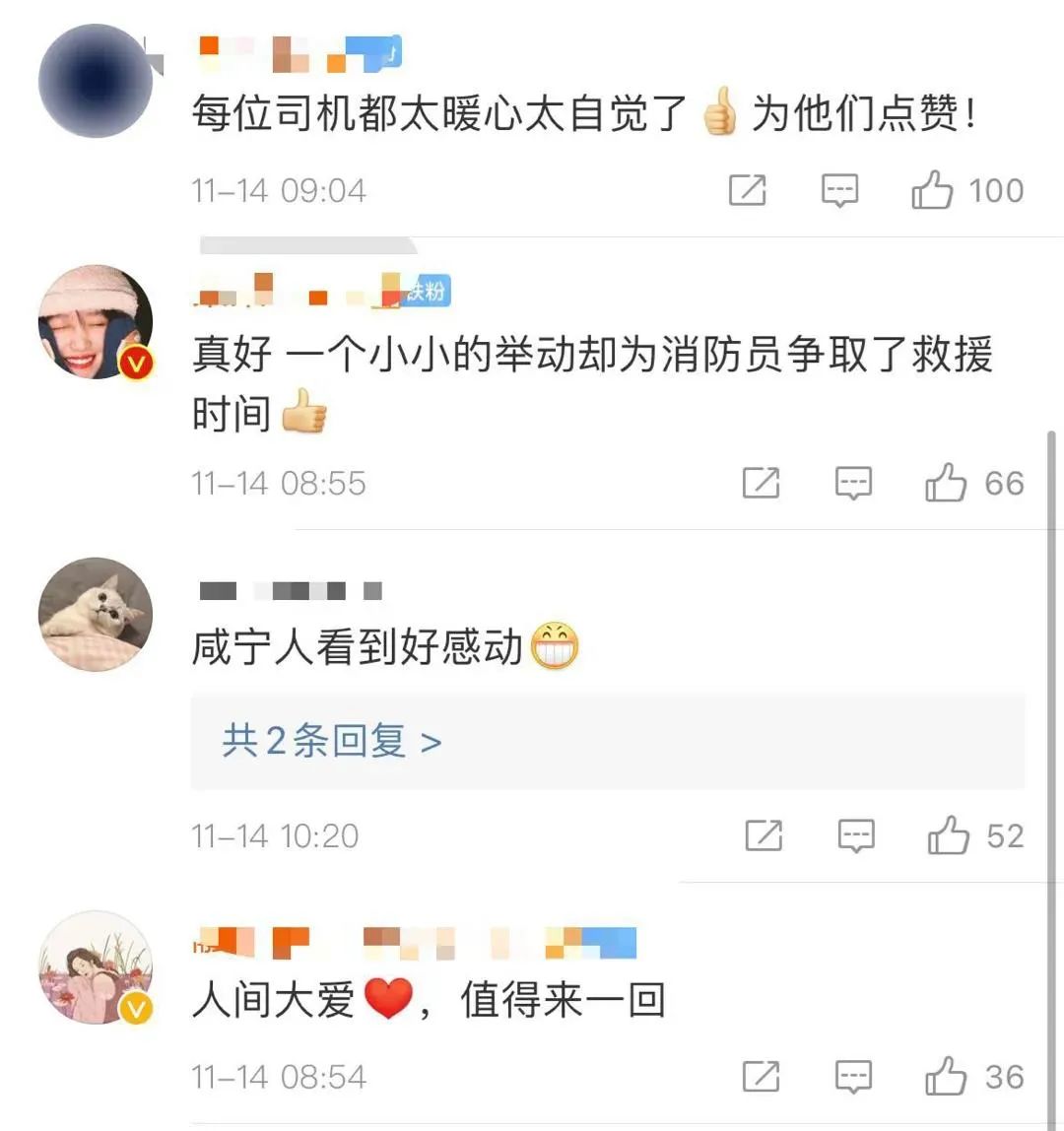Reply to the comment 每位司机都太暖心太自觉了
This screenshot has width=1064, height=1131.
click(839, 190)
